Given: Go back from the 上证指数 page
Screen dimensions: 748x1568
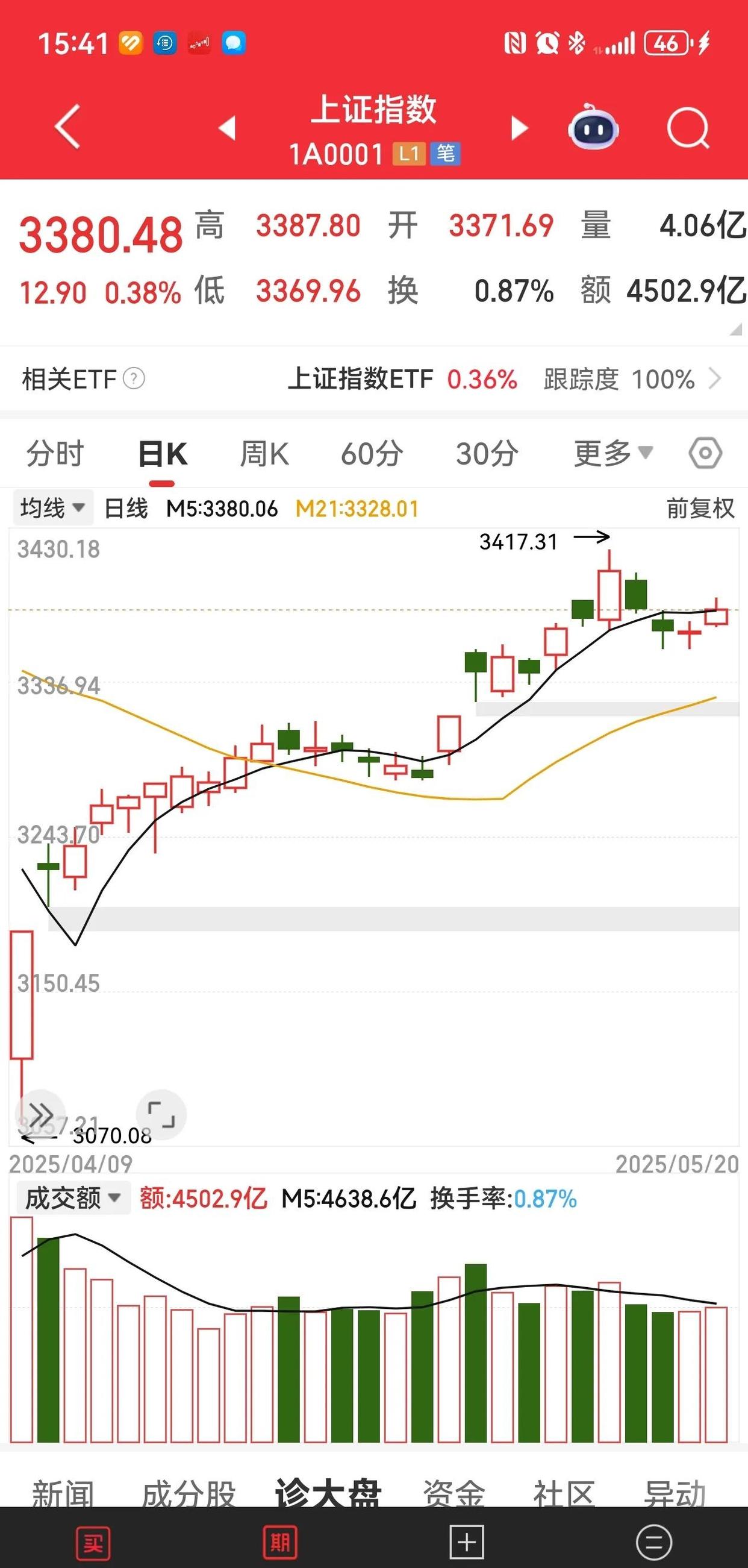Looking at the screenshot, I should point(68,127).
